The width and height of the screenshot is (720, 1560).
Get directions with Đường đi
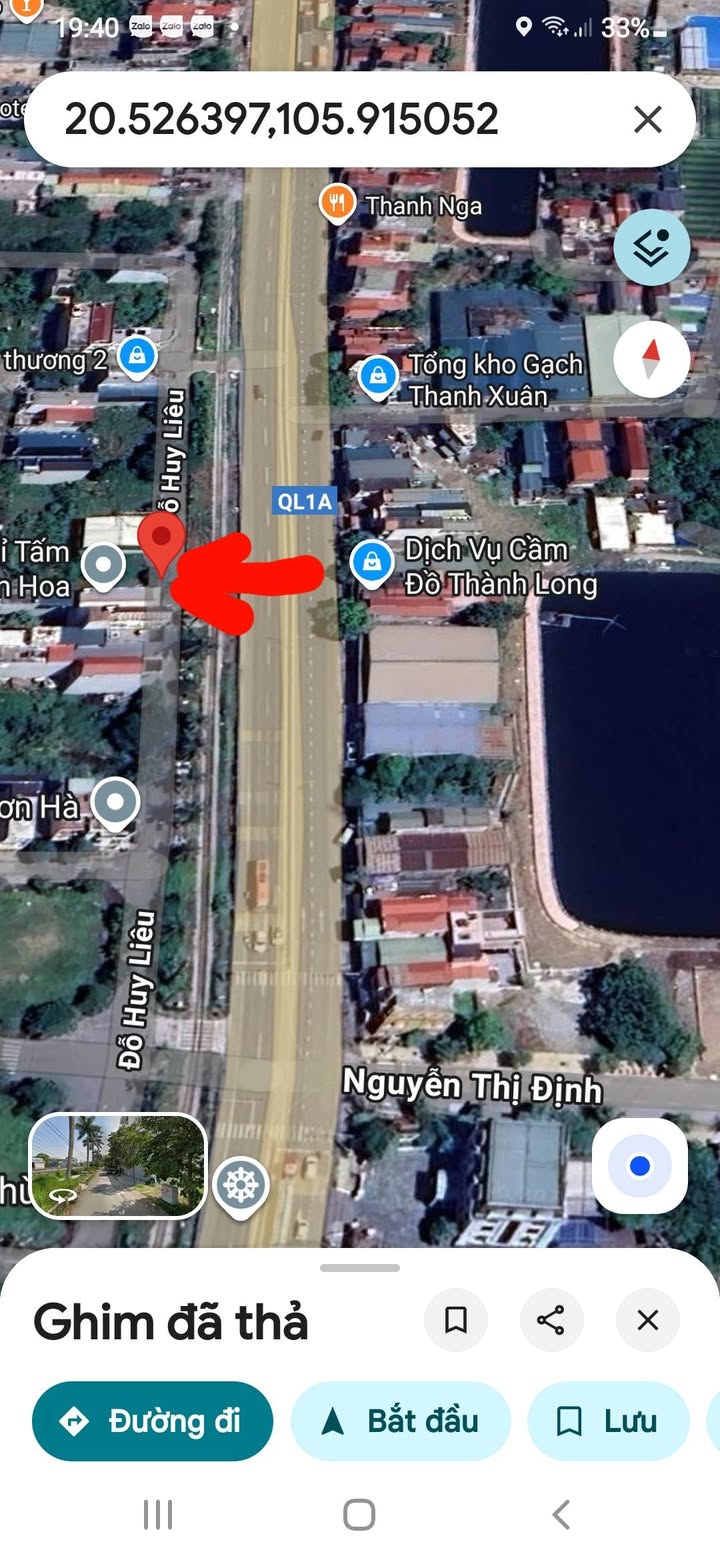tap(152, 1421)
